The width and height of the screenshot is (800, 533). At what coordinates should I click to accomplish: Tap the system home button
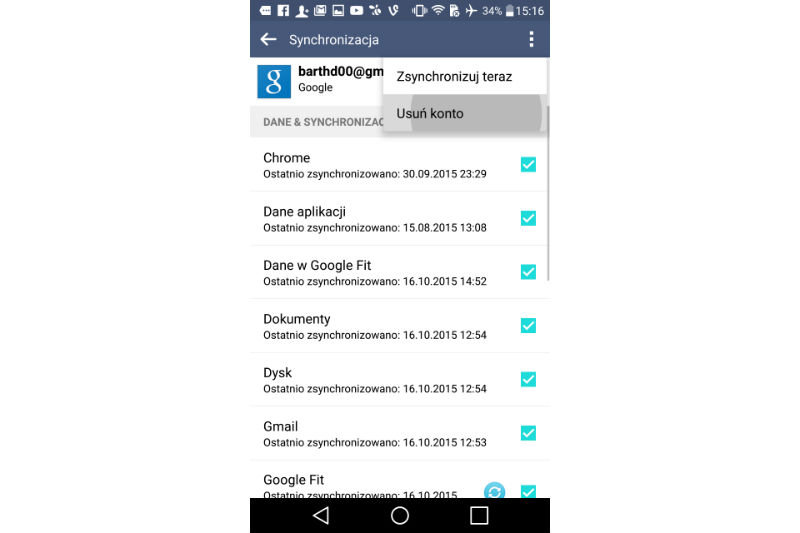tap(400, 515)
